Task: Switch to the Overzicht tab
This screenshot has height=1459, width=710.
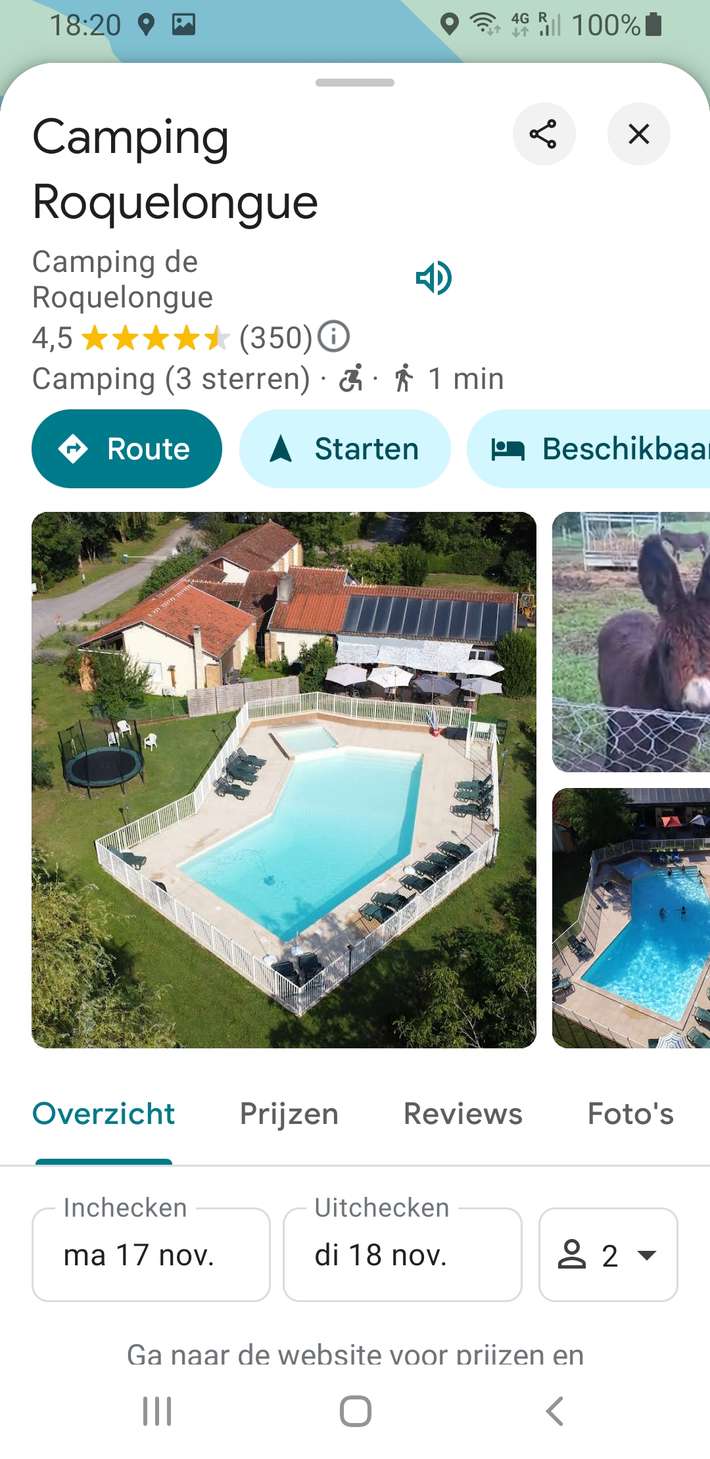Action: click(x=103, y=1114)
